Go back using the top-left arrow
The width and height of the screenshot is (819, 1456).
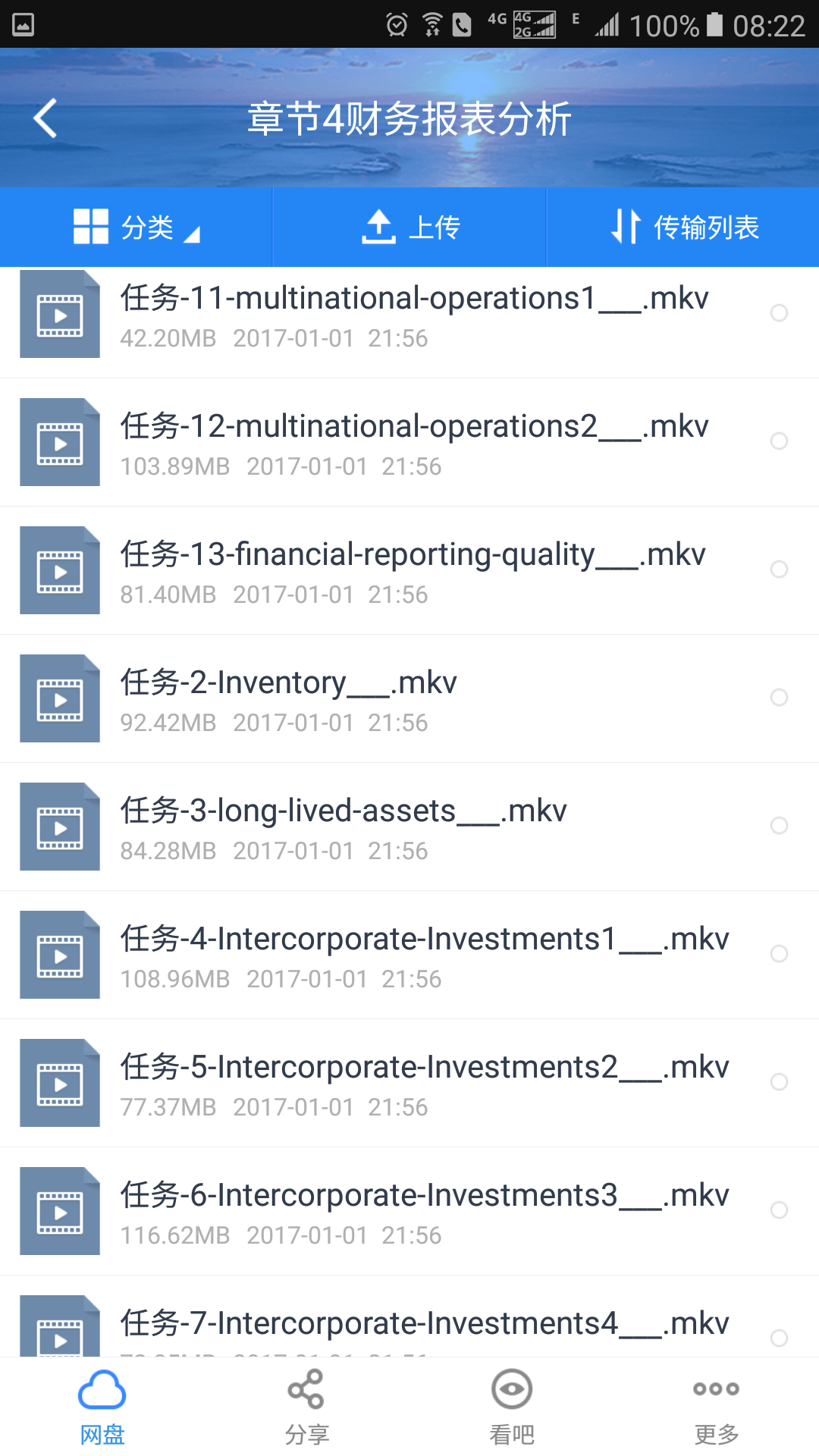tap(45, 119)
